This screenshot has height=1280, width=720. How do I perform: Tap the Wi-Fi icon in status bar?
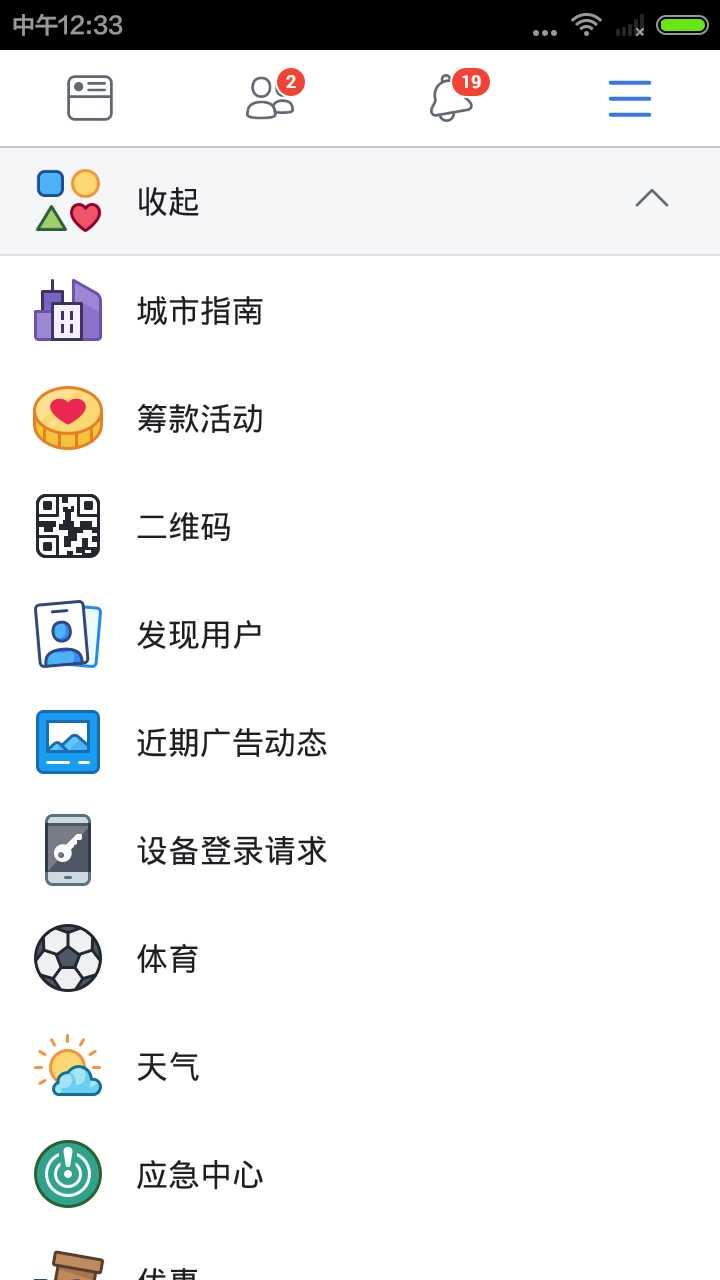[586, 24]
